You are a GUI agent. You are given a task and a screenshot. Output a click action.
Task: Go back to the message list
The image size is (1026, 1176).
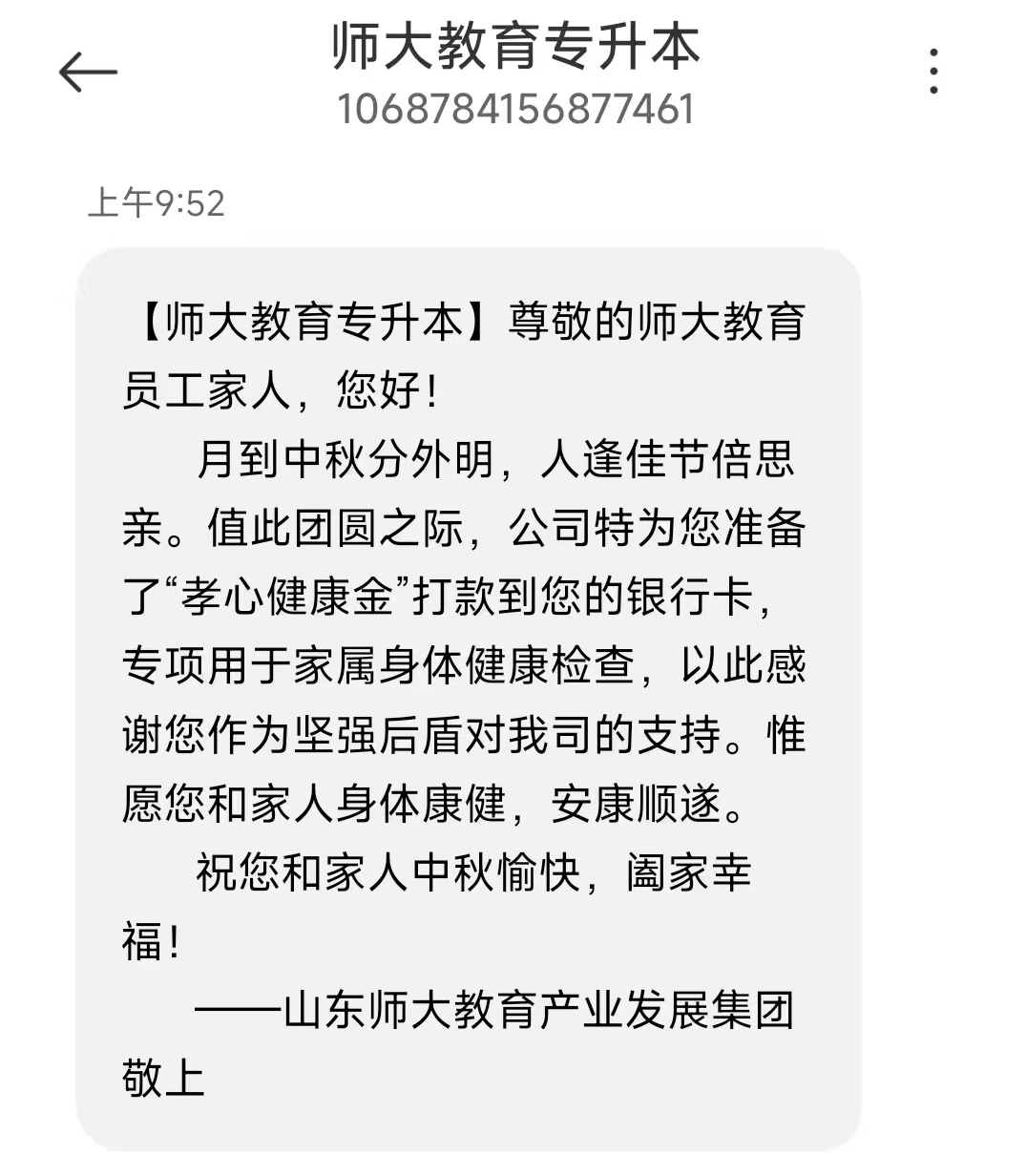click(x=88, y=73)
